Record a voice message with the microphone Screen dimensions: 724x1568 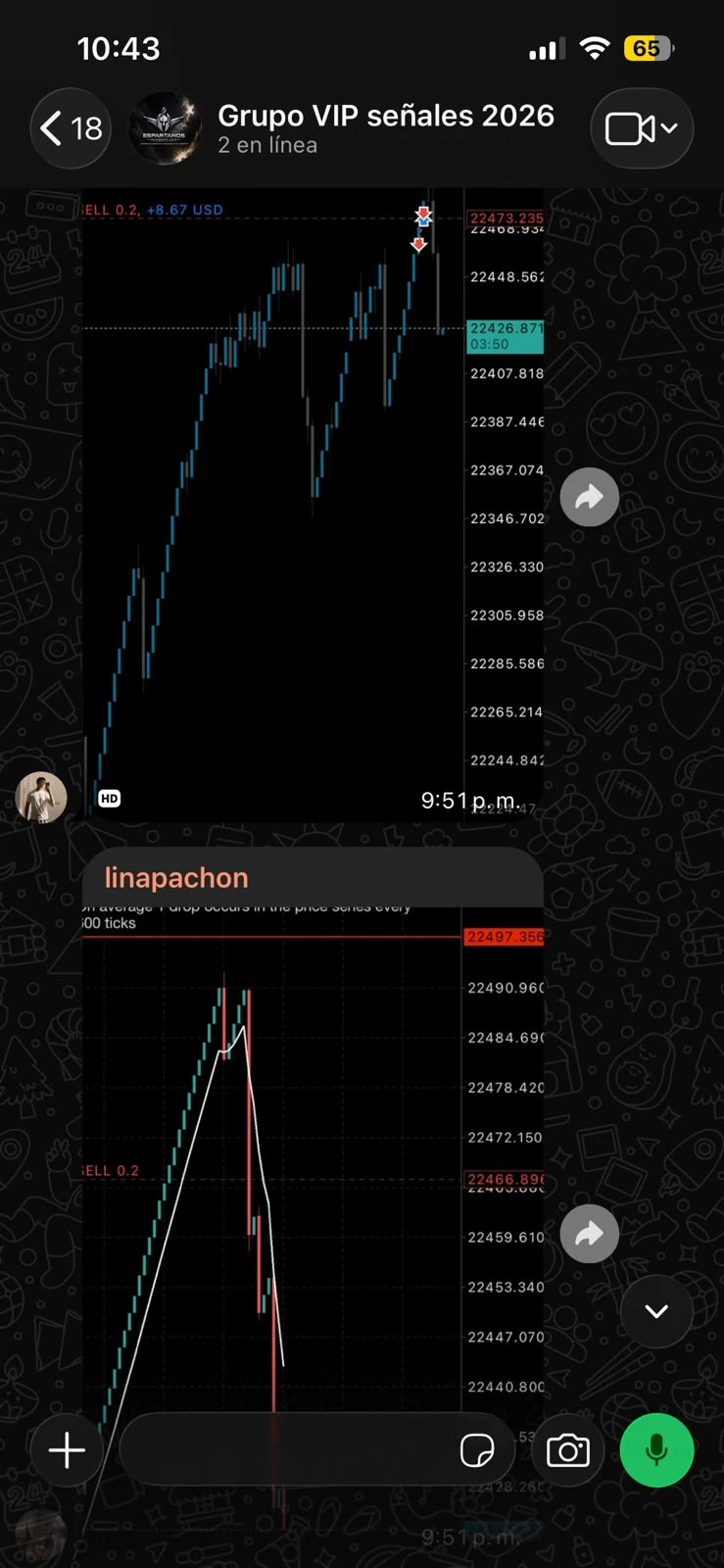pos(657,1450)
